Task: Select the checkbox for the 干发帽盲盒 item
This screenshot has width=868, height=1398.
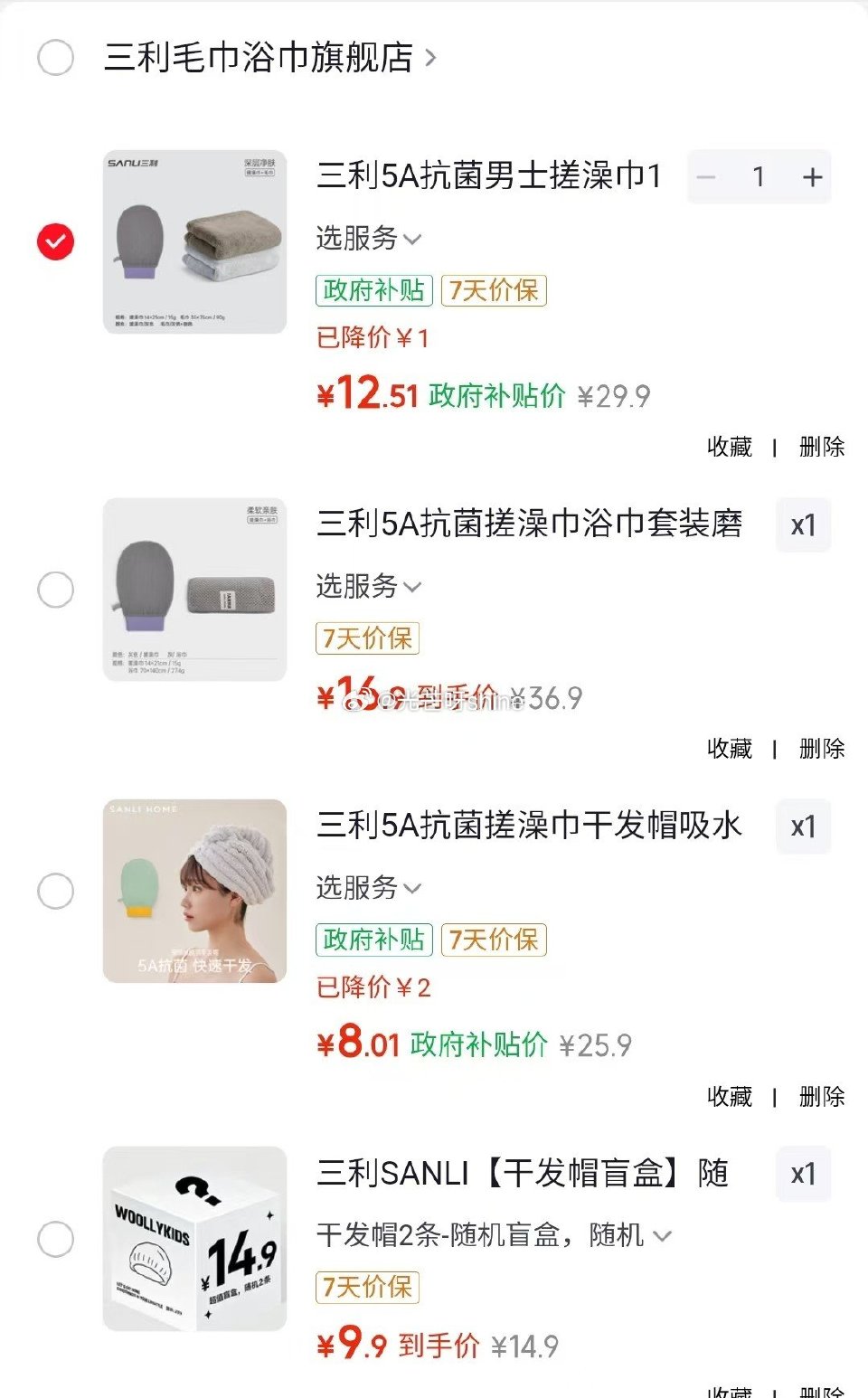Action: click(56, 1241)
